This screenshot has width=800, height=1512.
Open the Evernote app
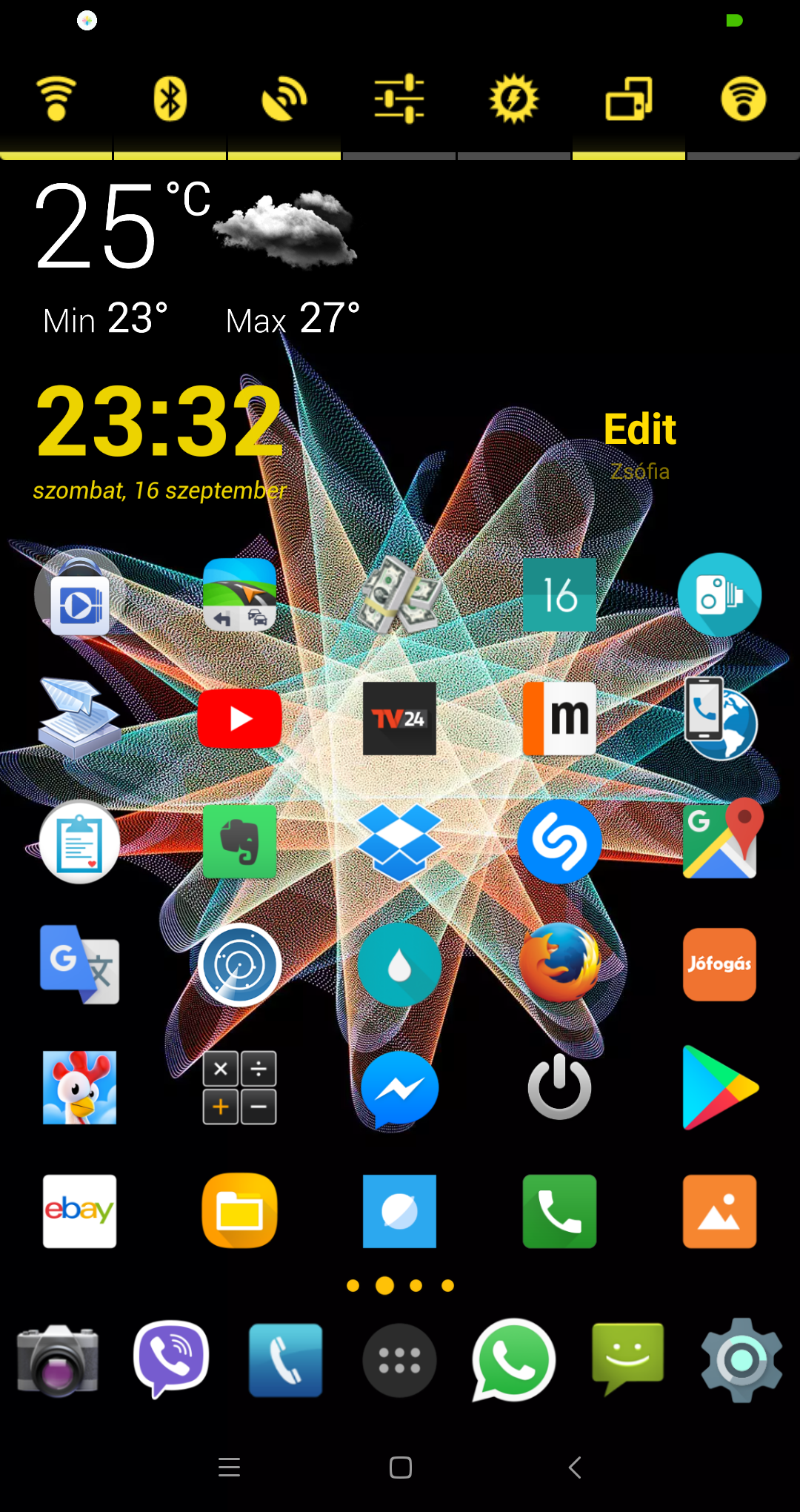click(239, 841)
